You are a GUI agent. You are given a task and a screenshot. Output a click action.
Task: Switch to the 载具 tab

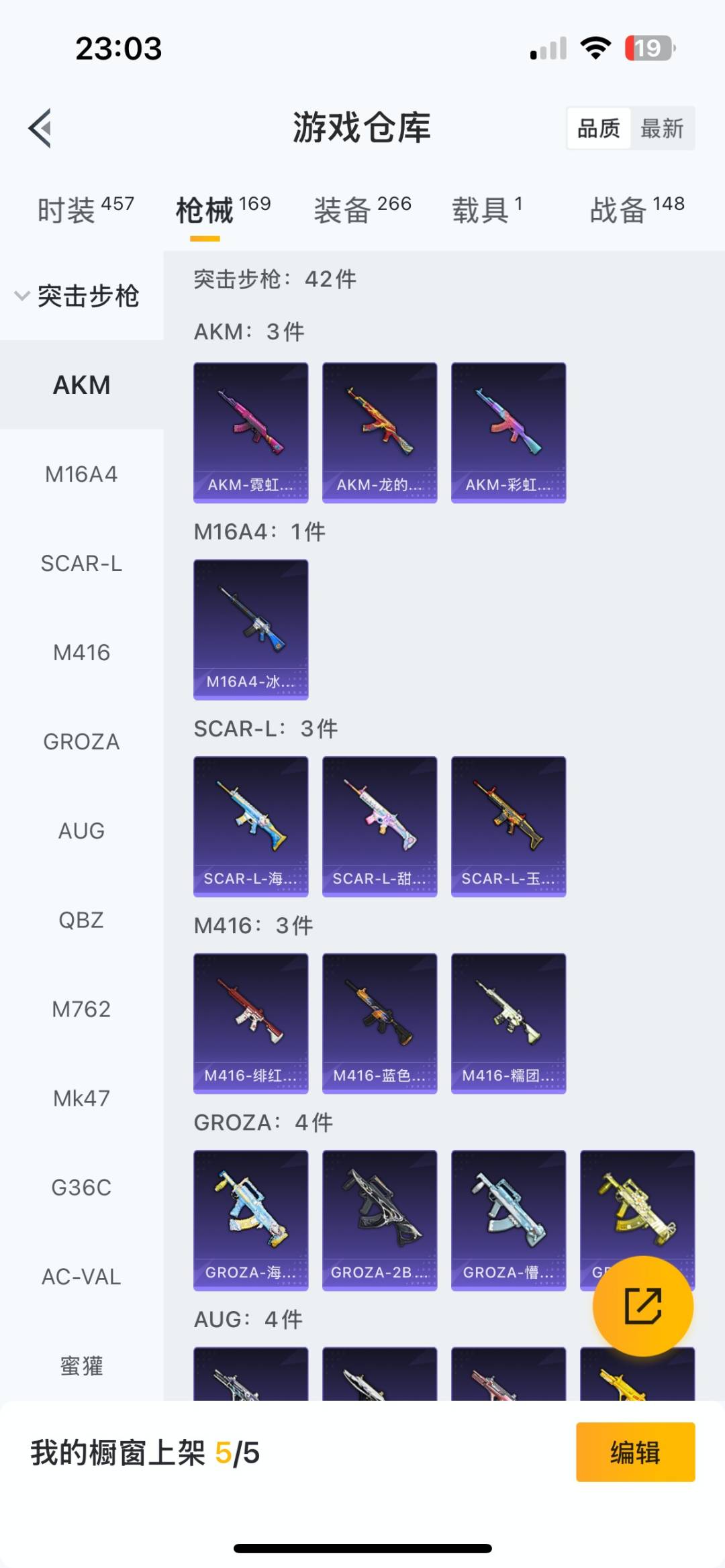pos(487,209)
